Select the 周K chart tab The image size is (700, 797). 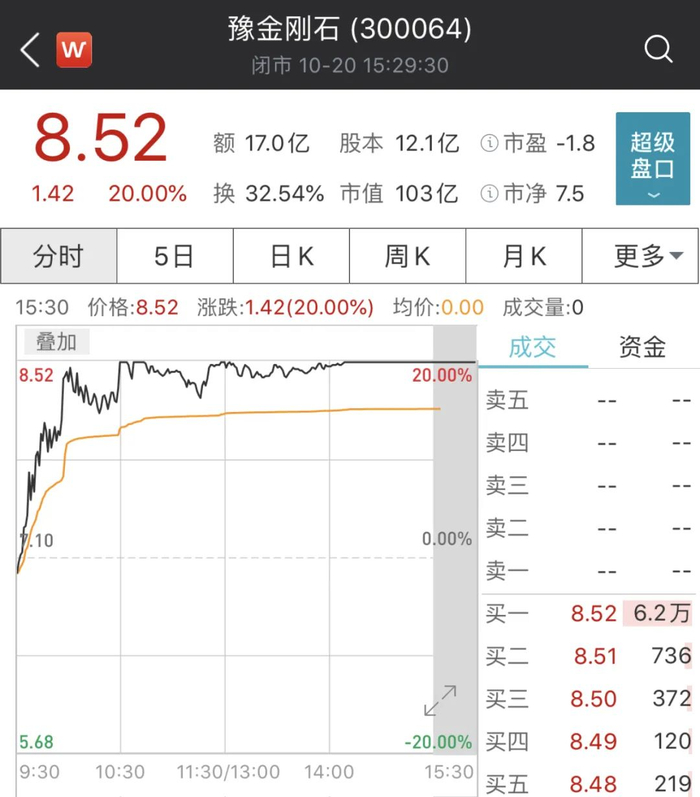point(407,257)
